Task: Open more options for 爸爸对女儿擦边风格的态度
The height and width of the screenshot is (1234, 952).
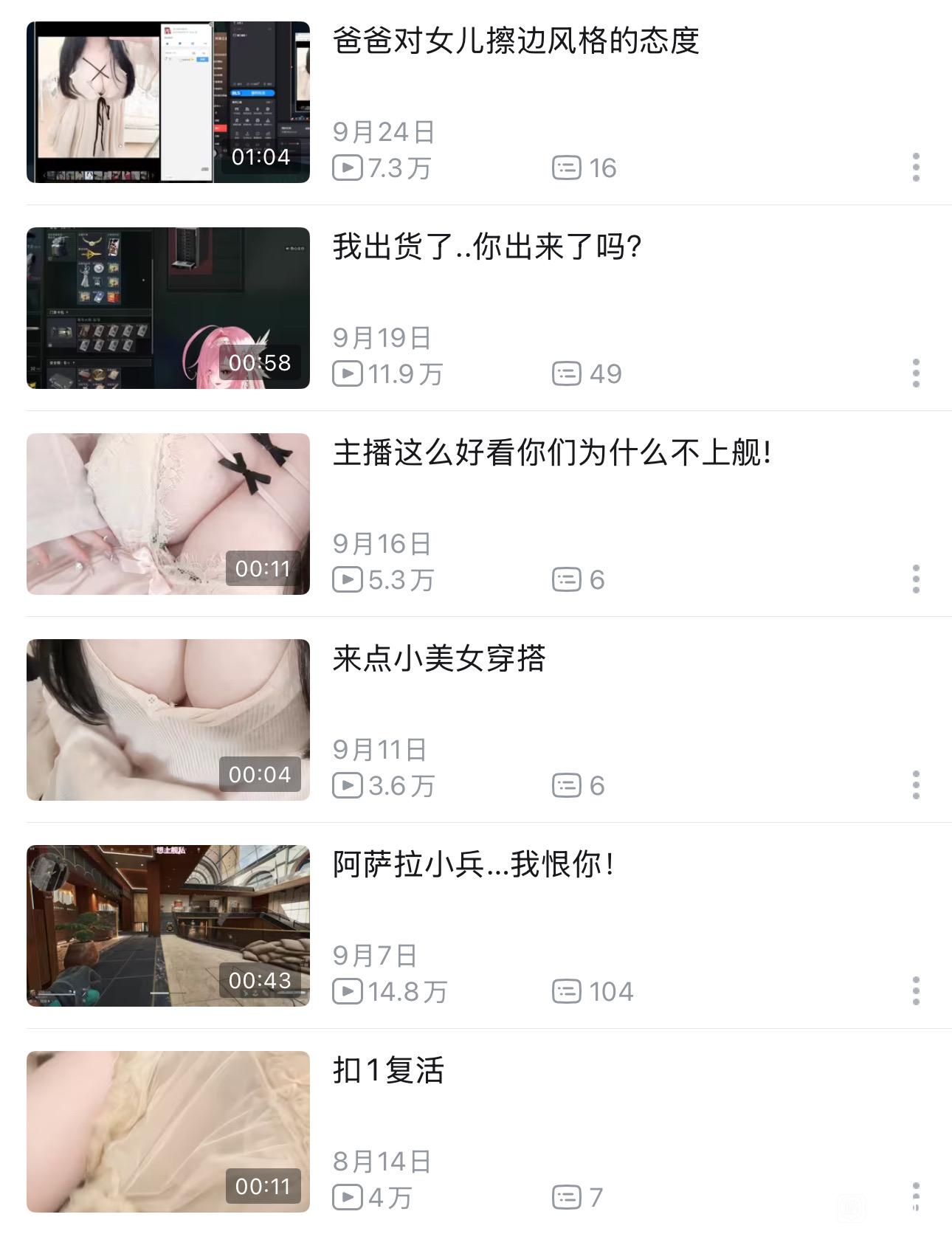Action: (x=916, y=168)
